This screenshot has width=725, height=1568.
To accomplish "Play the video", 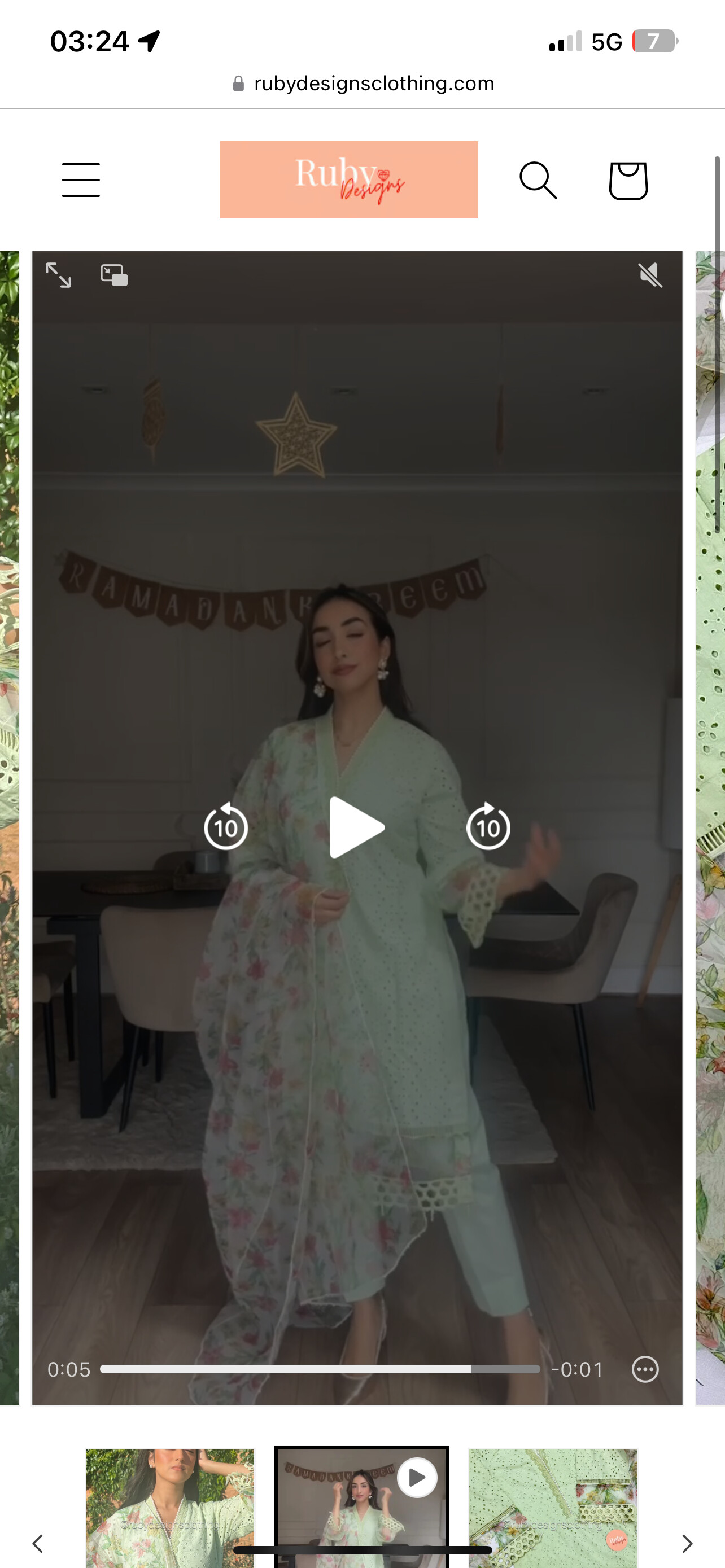I will point(357,827).
